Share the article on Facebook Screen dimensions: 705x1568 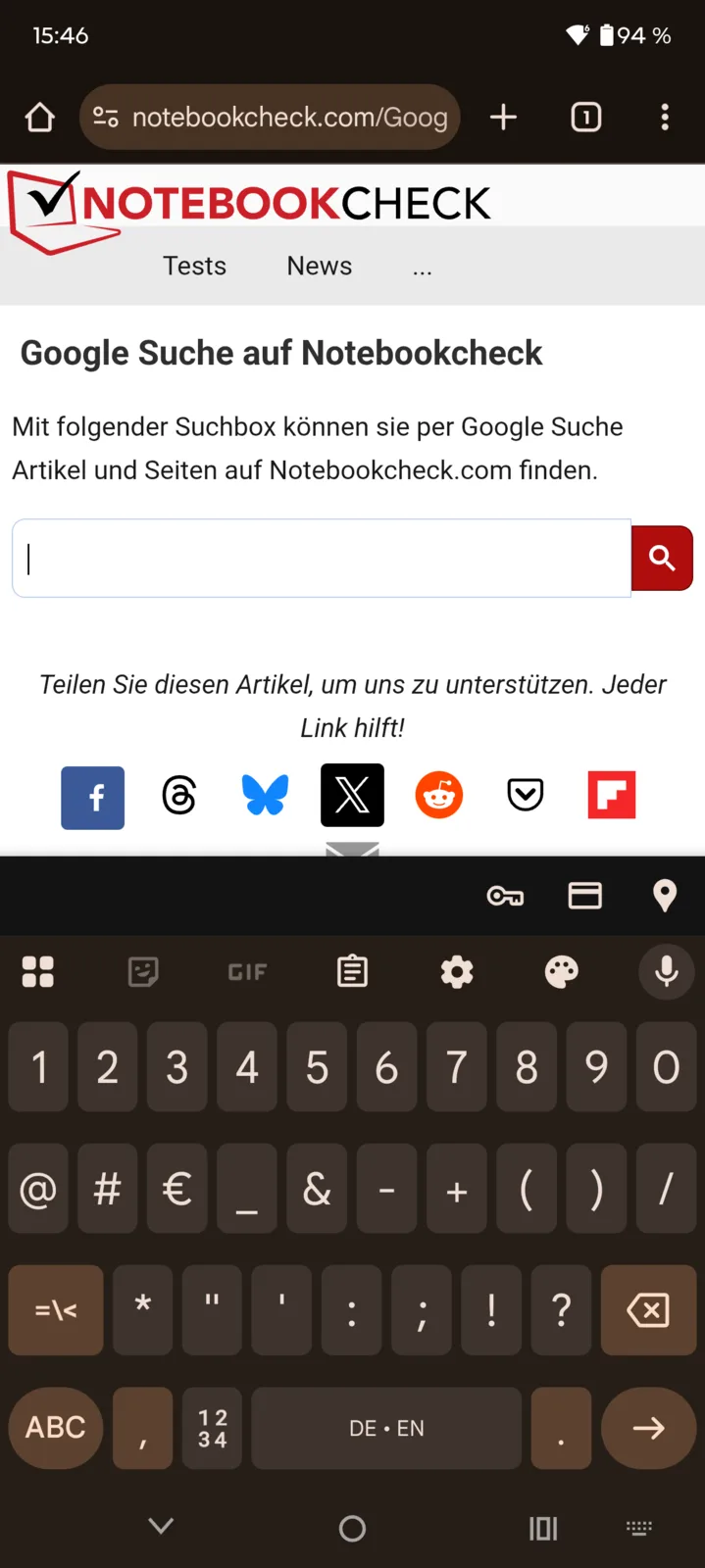tap(93, 797)
